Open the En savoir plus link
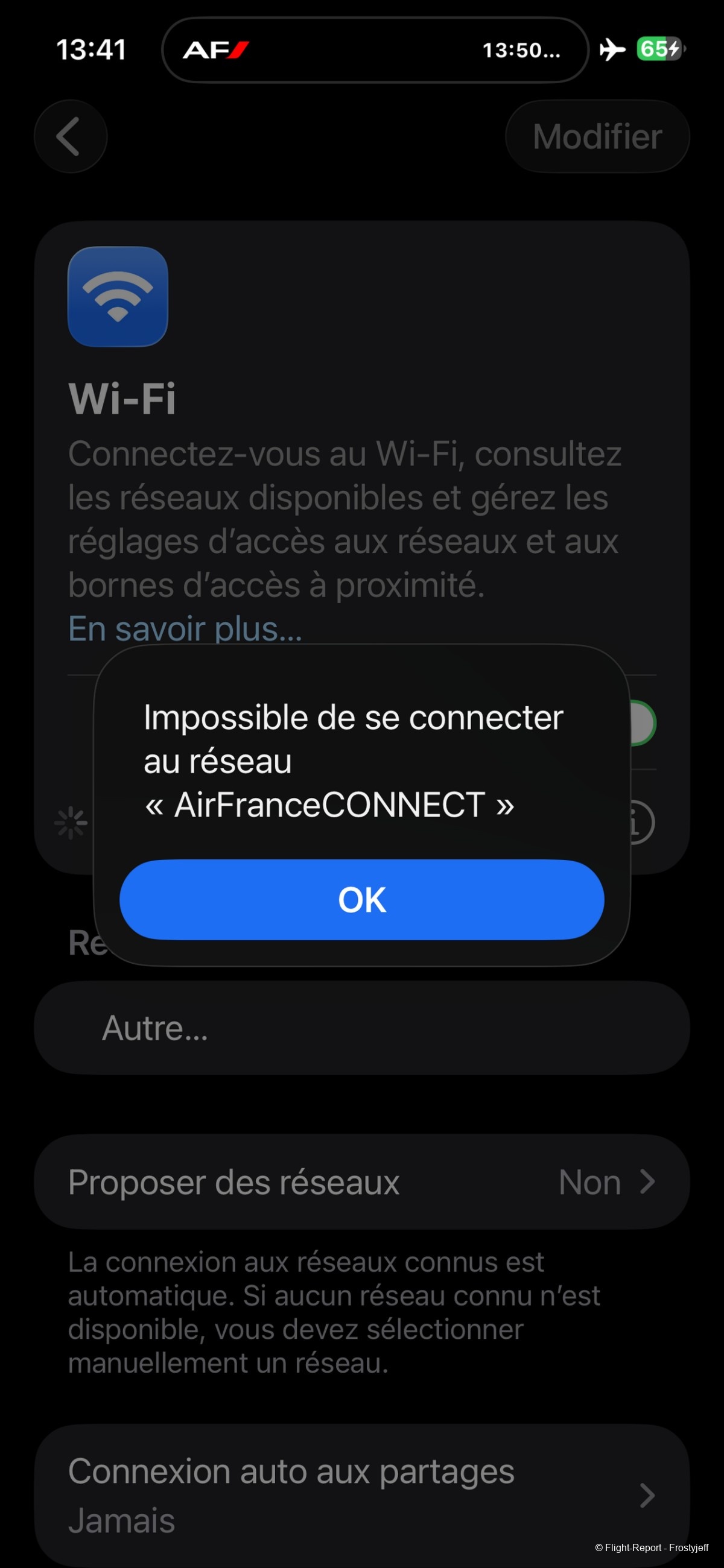Image resolution: width=724 pixels, height=1568 pixels. (185, 628)
